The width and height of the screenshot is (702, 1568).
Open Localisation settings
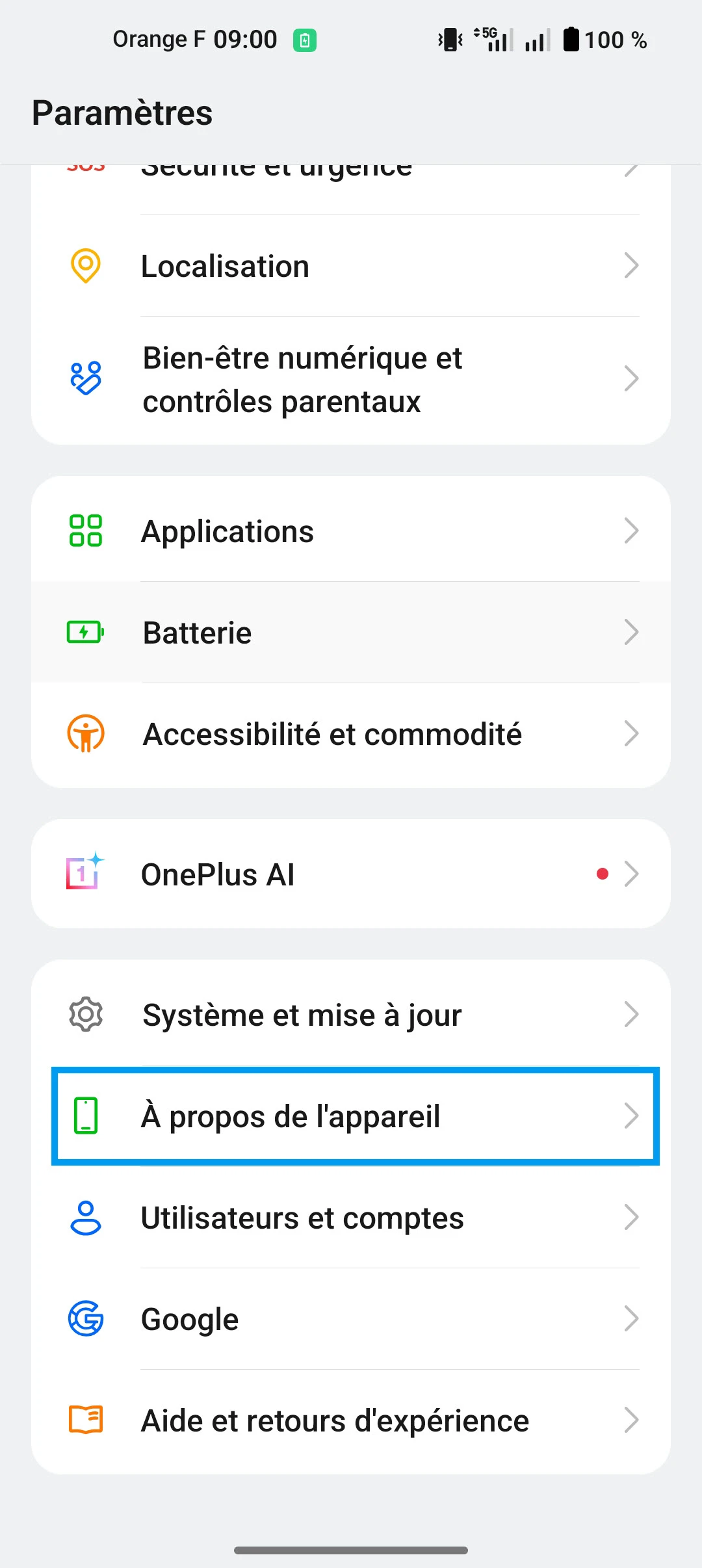click(351, 266)
